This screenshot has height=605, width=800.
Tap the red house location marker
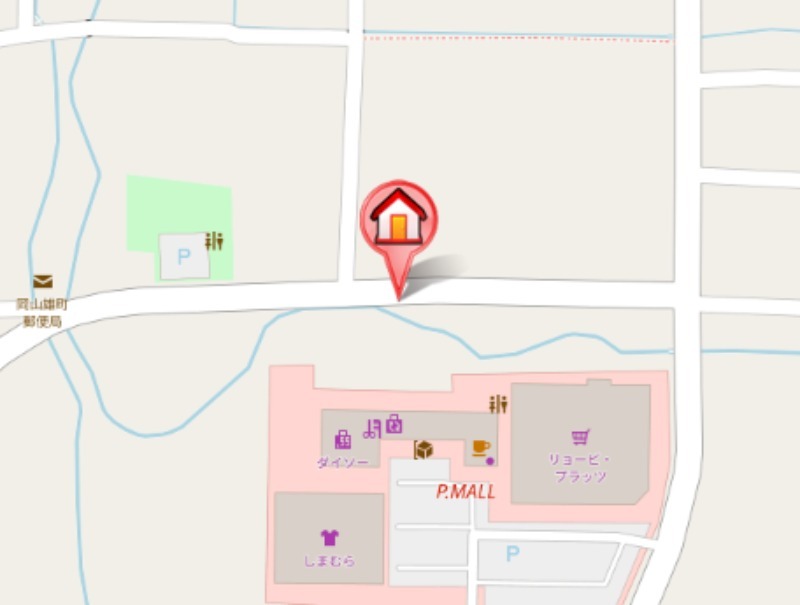(399, 220)
